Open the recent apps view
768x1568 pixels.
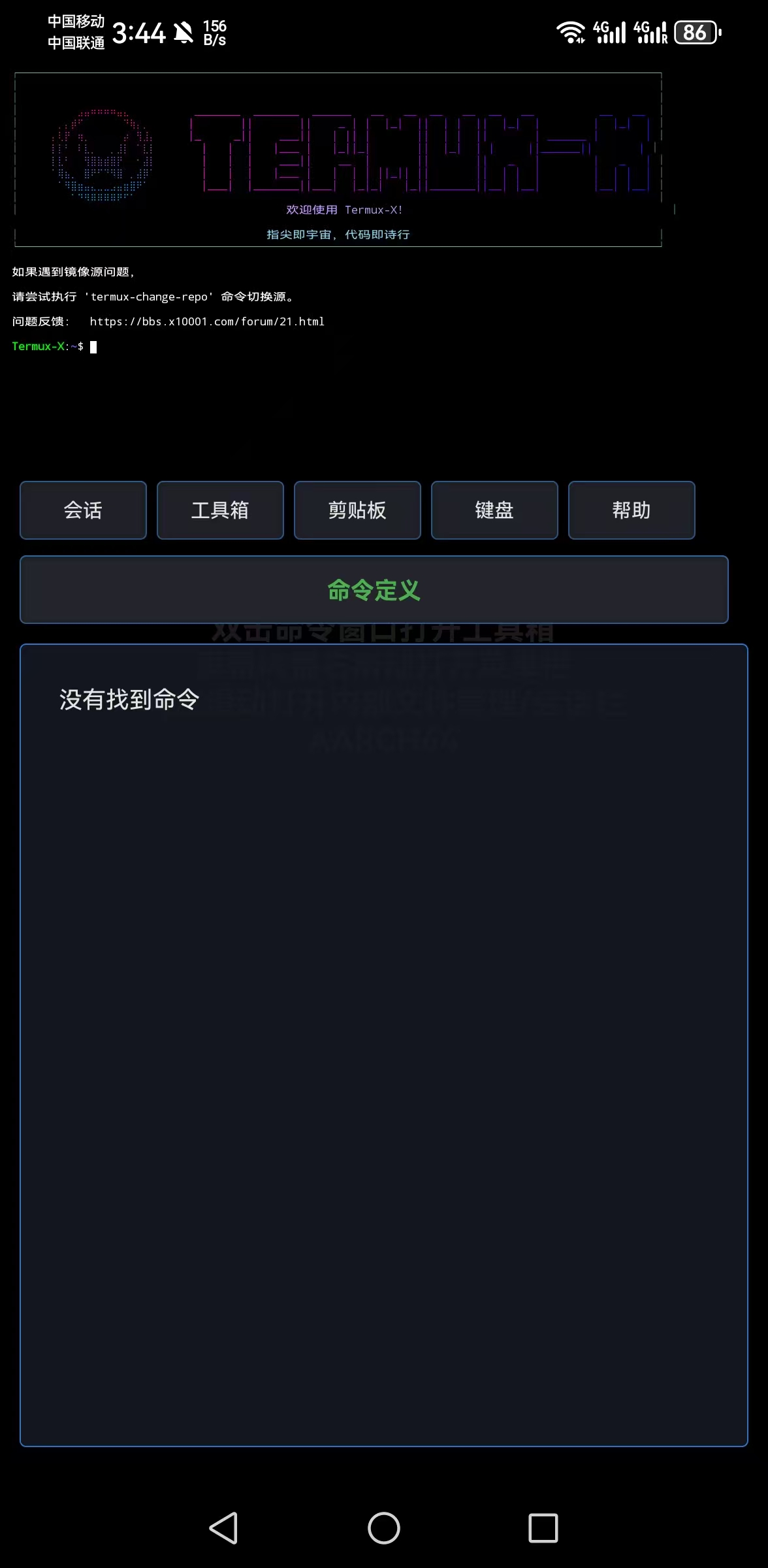543,1528
